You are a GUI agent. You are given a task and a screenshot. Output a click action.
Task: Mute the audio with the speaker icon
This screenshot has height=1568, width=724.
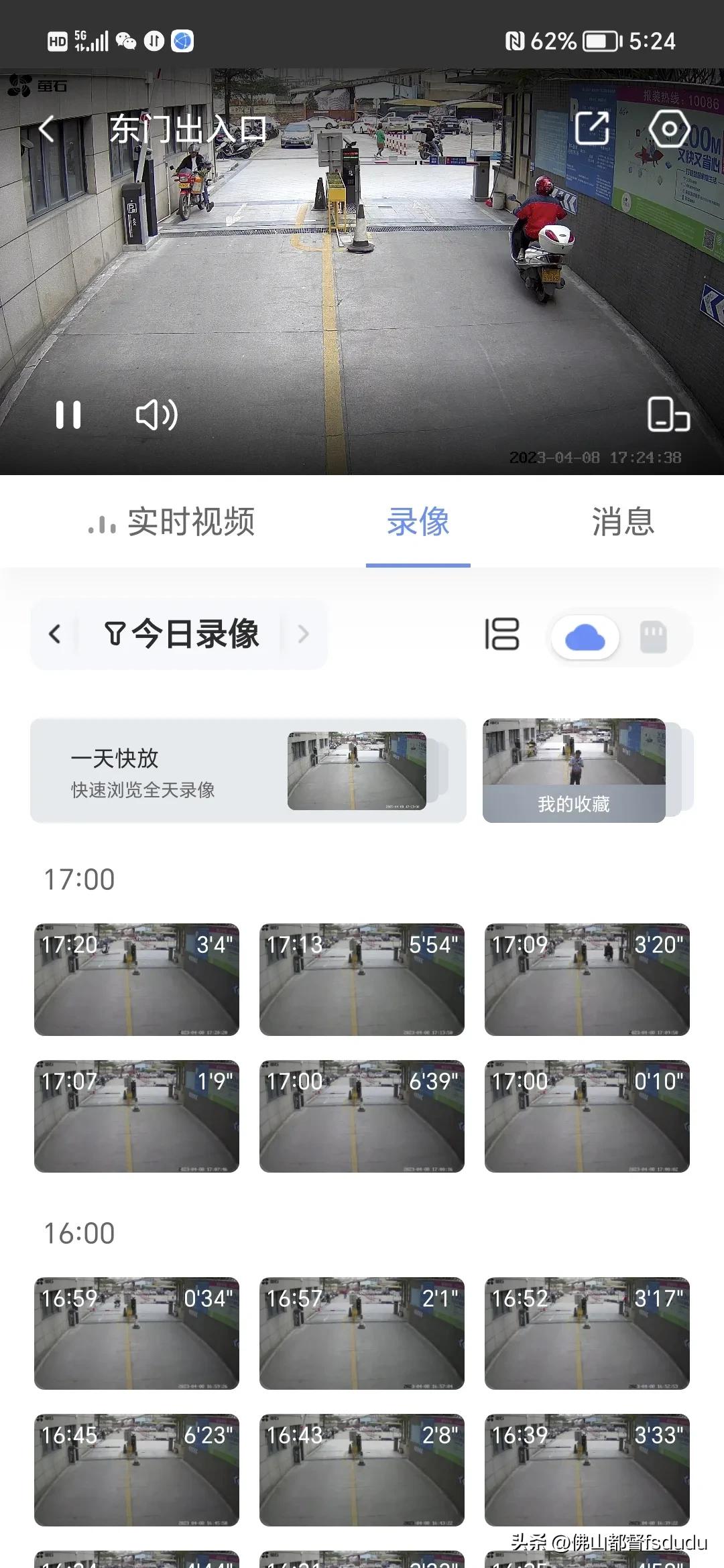[x=156, y=415]
